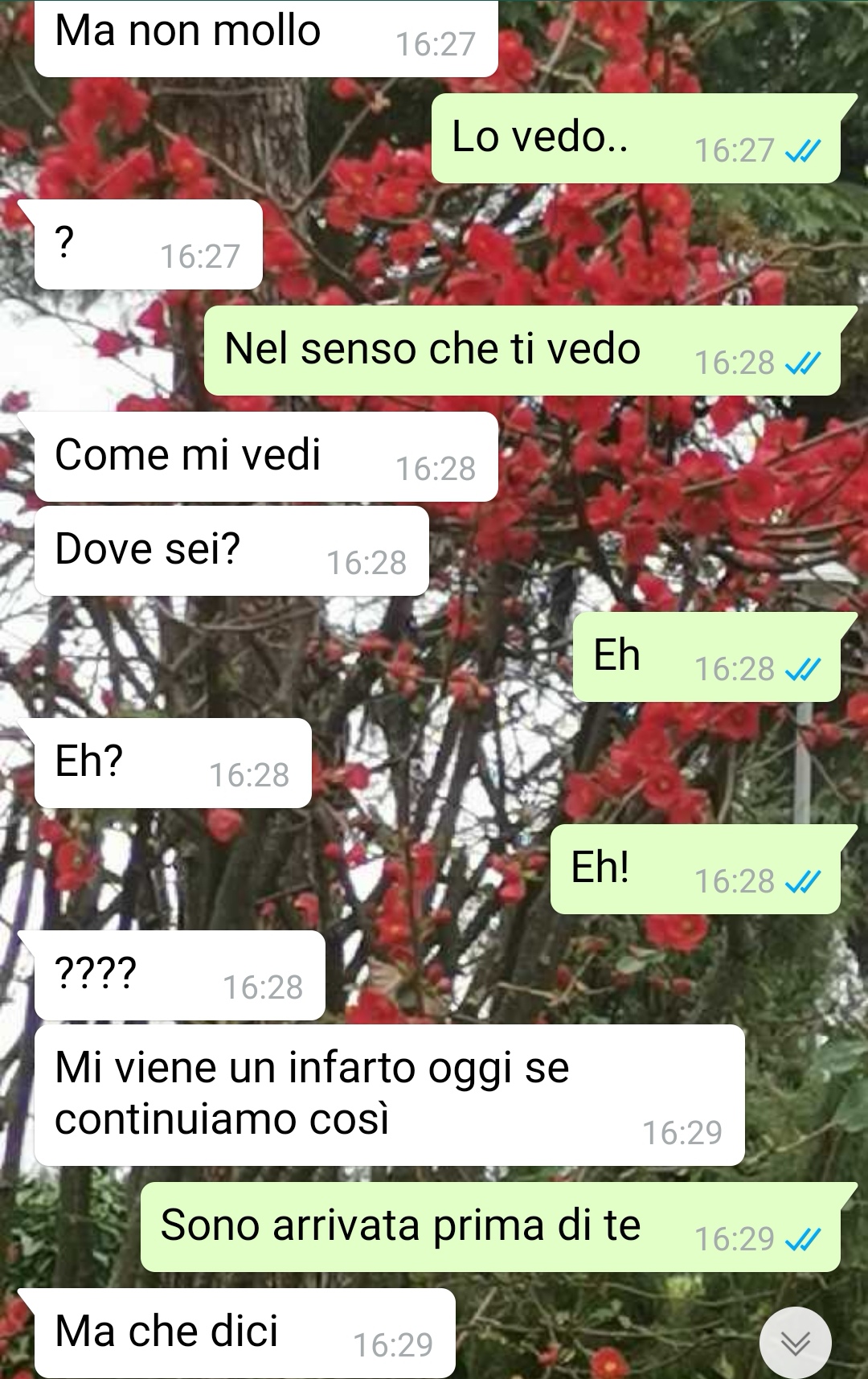Jump to the latest messages with the arrow button
The height and width of the screenshot is (1379, 868).
795,1341
